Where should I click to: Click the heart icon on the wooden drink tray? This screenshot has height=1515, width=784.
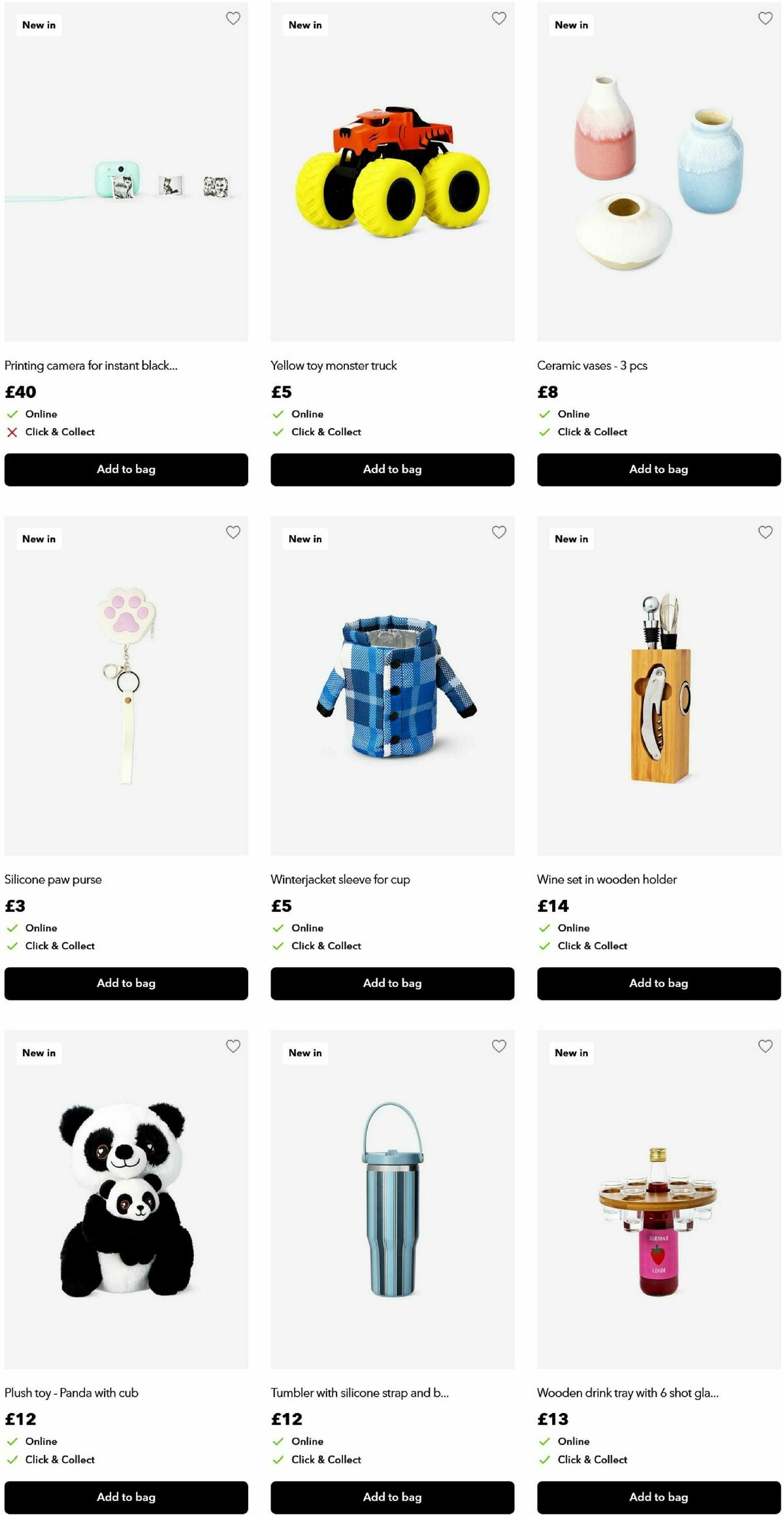point(765,1046)
